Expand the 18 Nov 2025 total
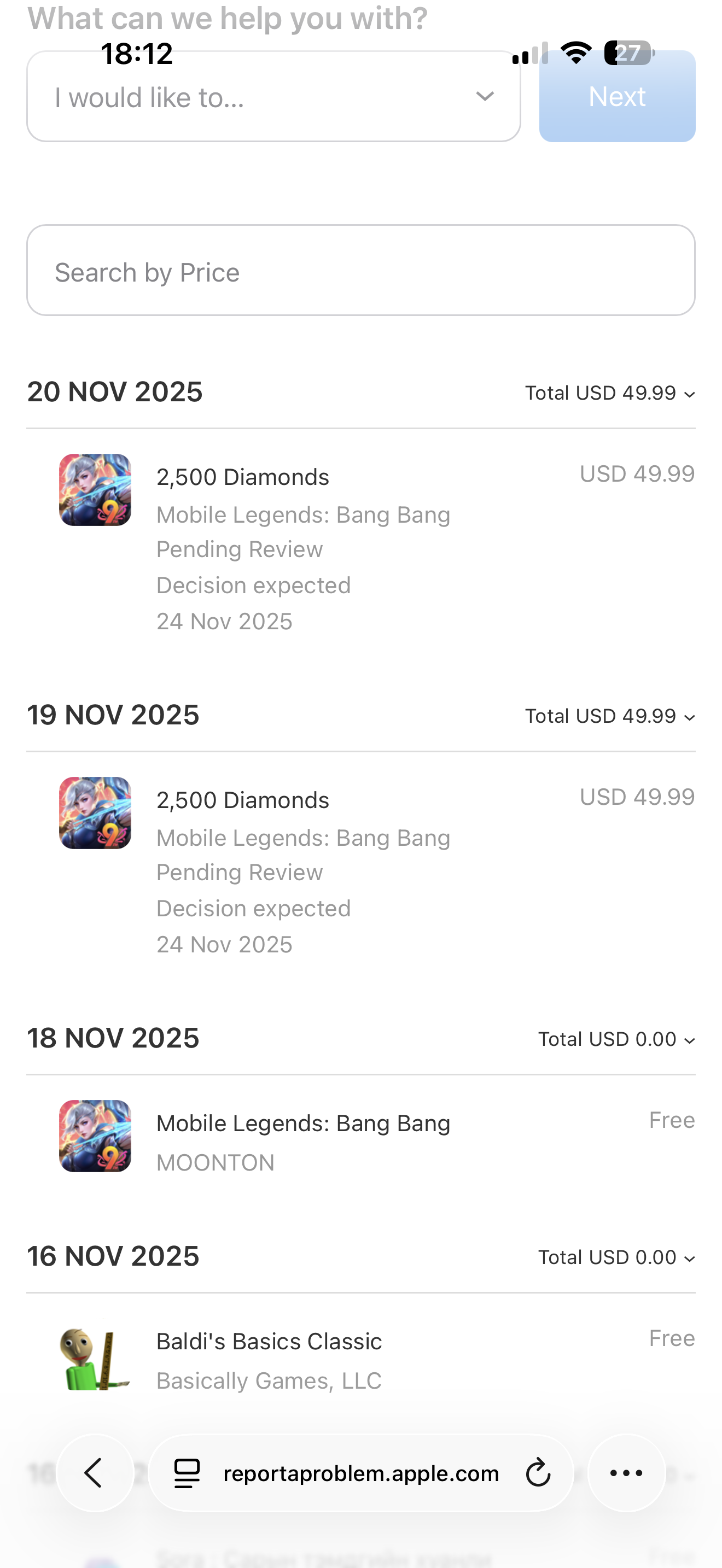Image resolution: width=722 pixels, height=1568 pixels. (x=616, y=1040)
